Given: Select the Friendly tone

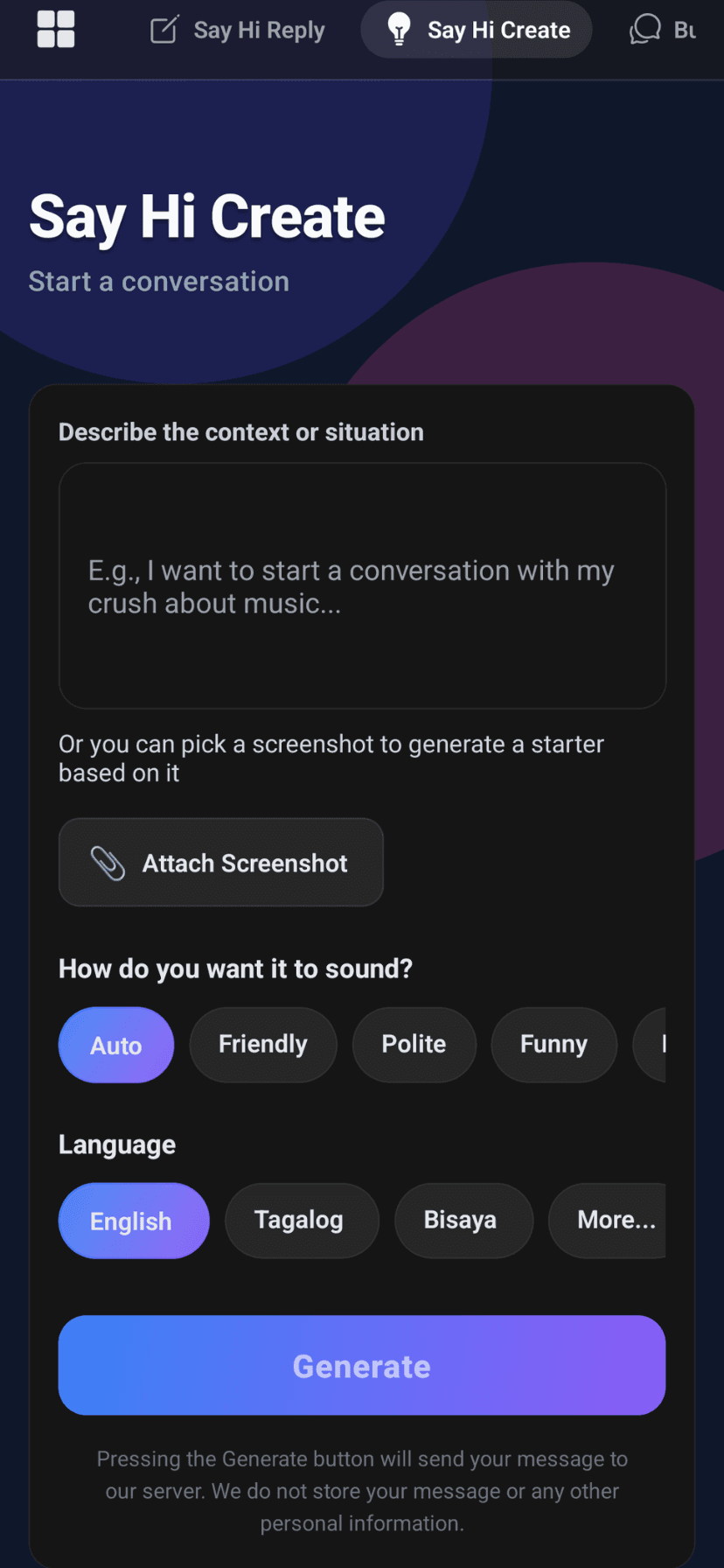Looking at the screenshot, I should pyautogui.click(x=262, y=1044).
